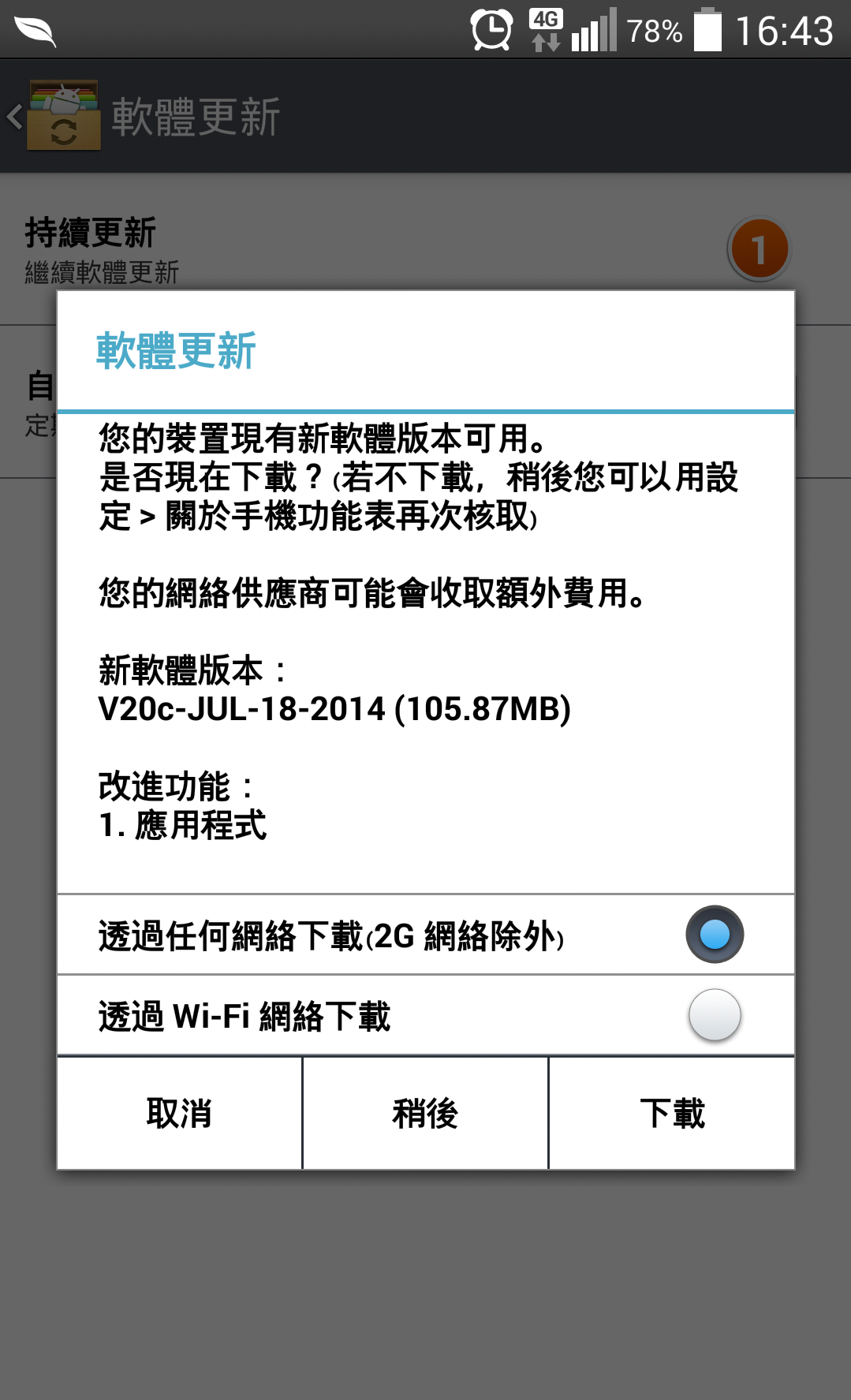
Task: Select download via Wi-Fi network only
Action: click(x=426, y=1015)
